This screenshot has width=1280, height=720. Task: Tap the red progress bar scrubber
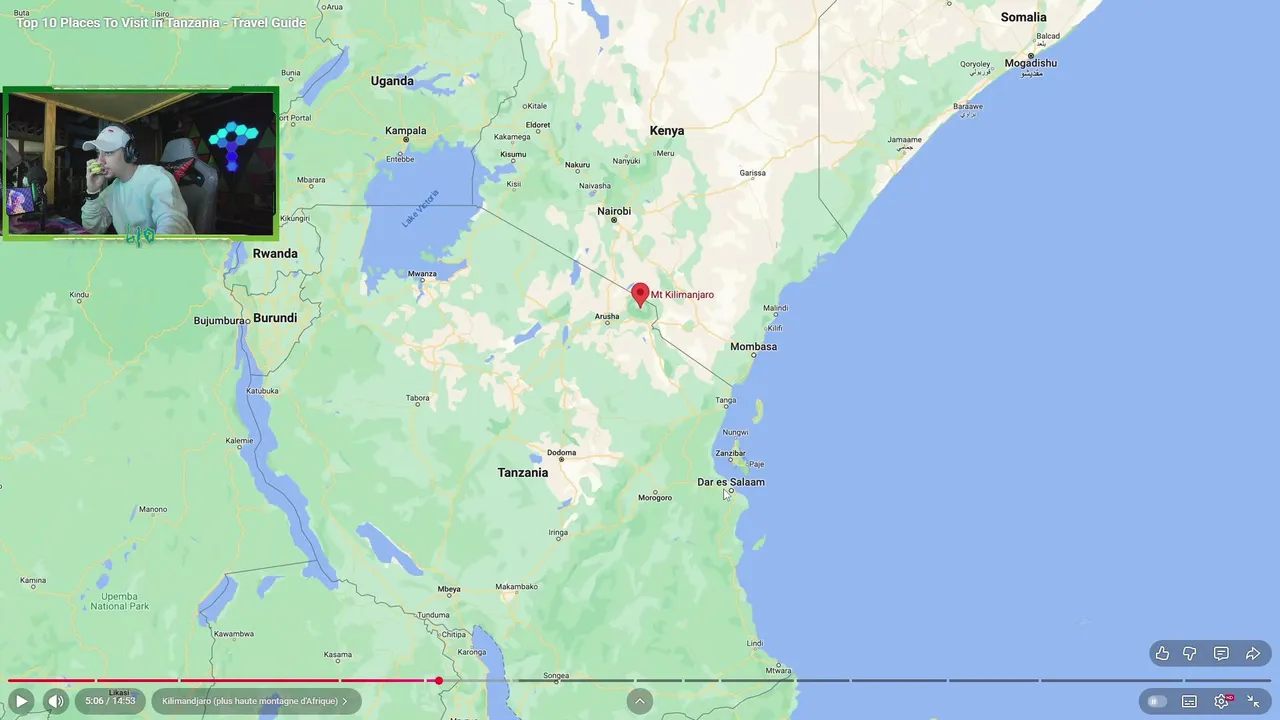[x=438, y=680]
